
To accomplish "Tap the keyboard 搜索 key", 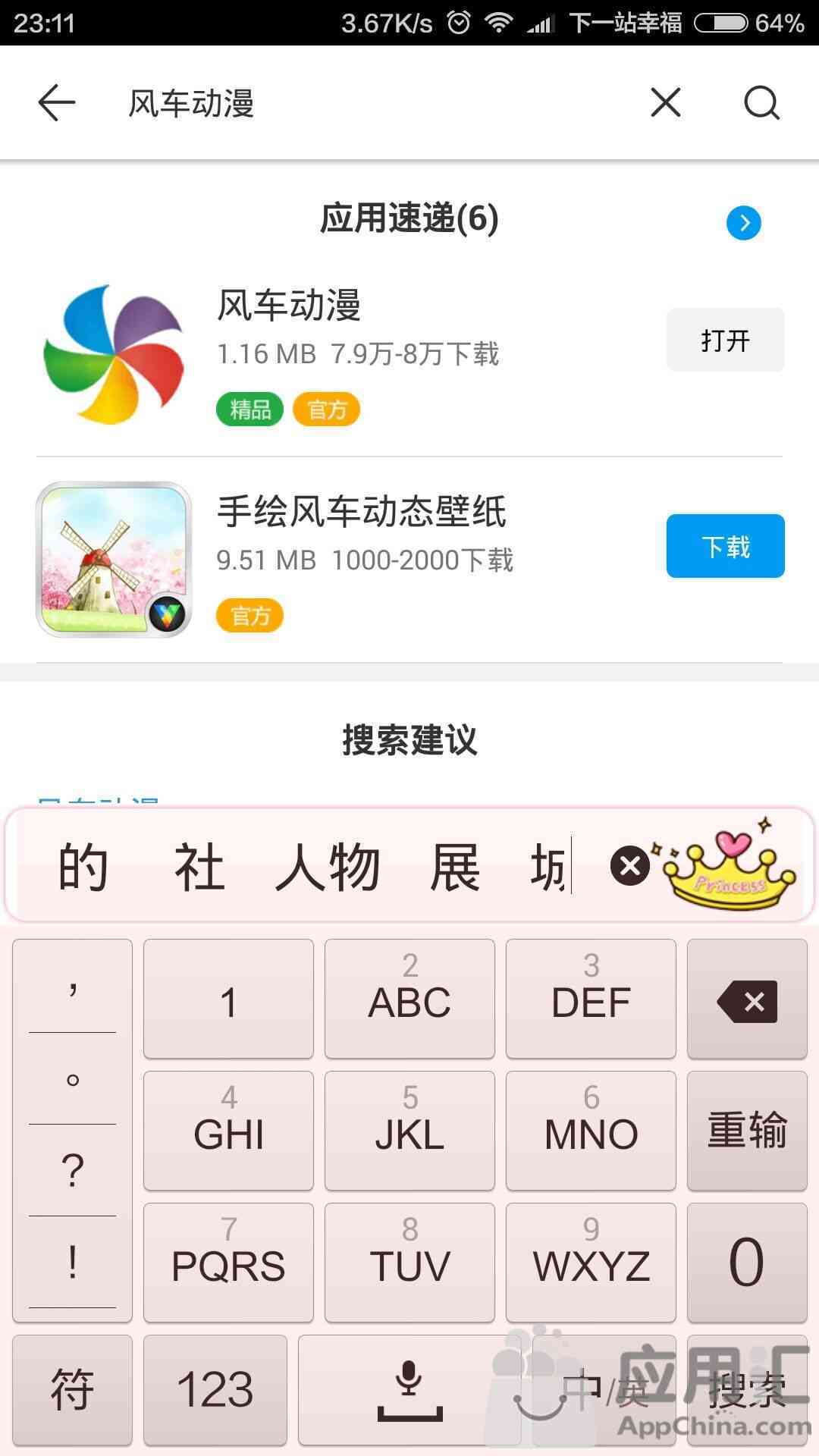I will click(x=747, y=1390).
